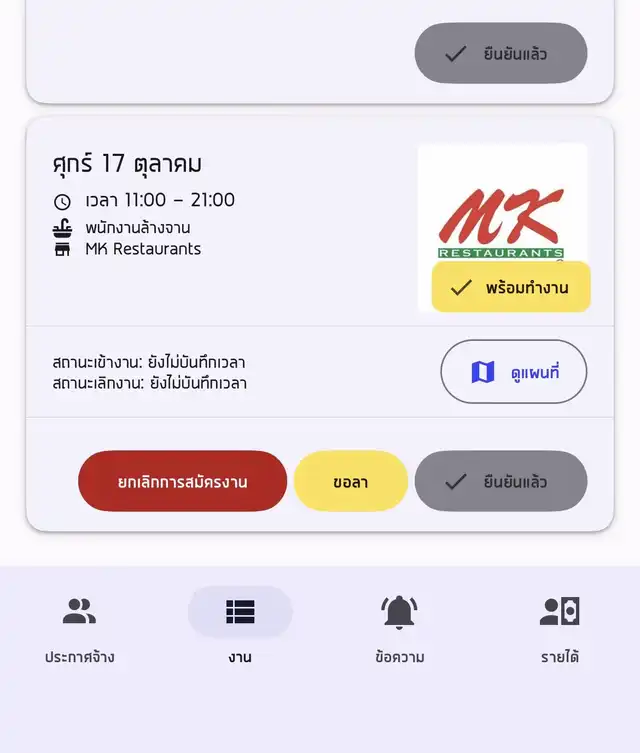Open the งาน tab
The height and width of the screenshot is (753, 640).
click(240, 628)
